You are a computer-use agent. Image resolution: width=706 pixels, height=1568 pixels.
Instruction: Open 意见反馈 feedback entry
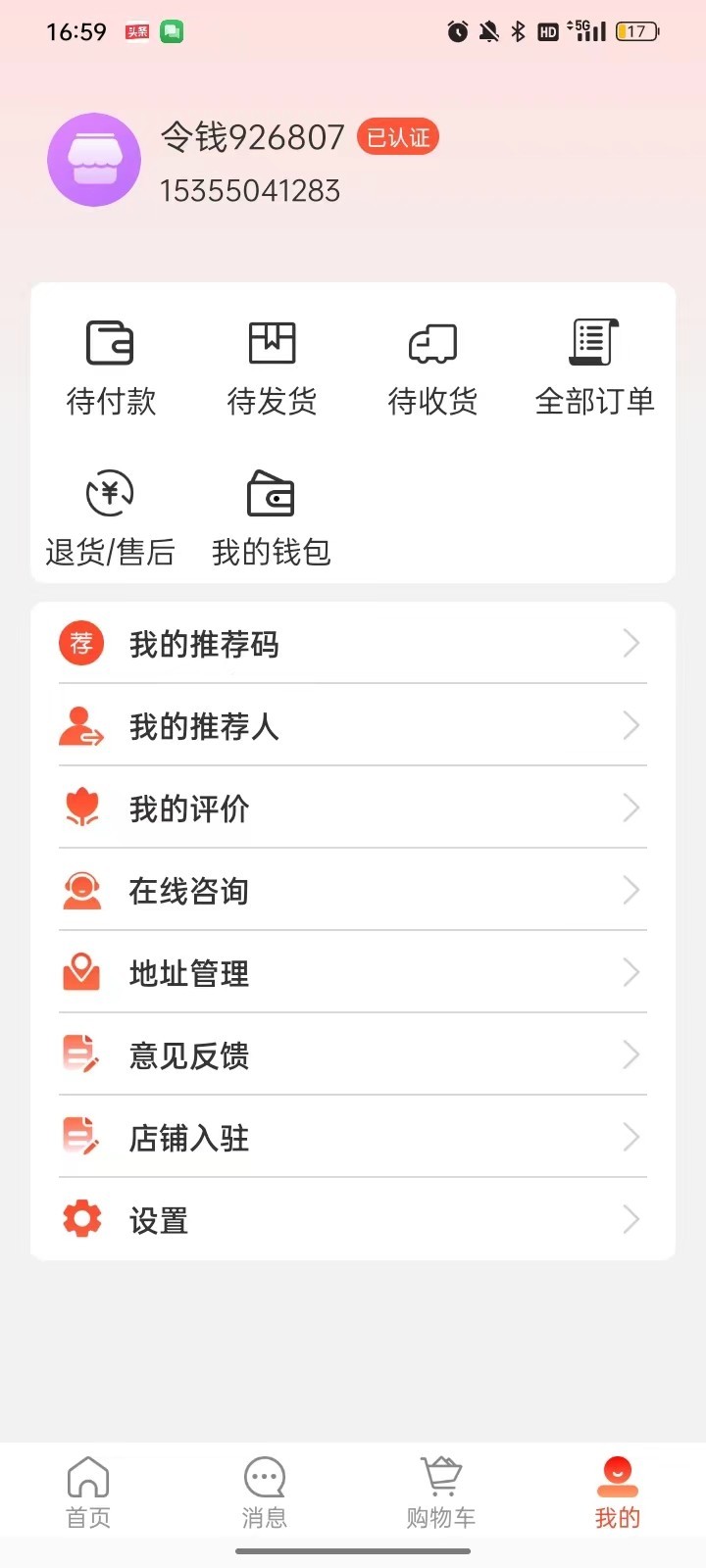(x=188, y=1055)
